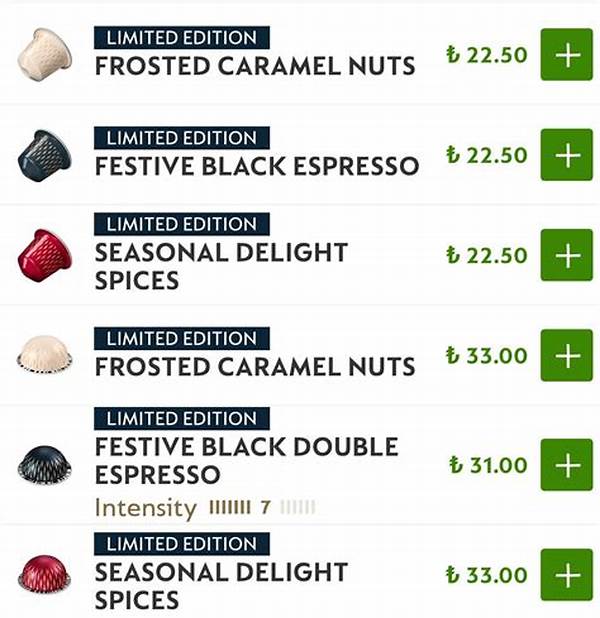600x618 pixels.
Task: Add the ₺33.00 Frosted Caramel Nuts
Action: tap(566, 355)
